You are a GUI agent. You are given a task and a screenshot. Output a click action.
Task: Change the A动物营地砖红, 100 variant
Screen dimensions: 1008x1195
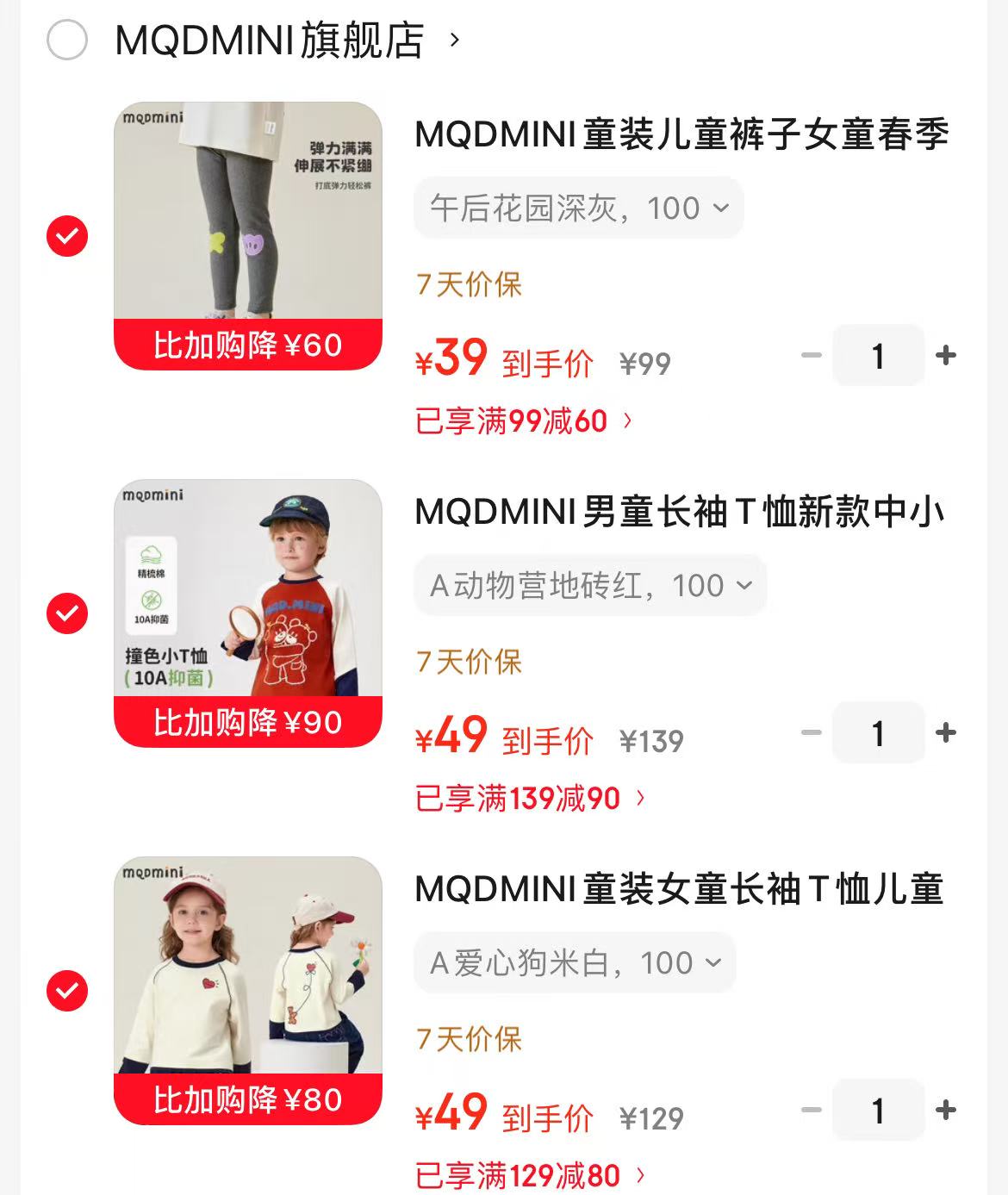pyautogui.click(x=590, y=586)
